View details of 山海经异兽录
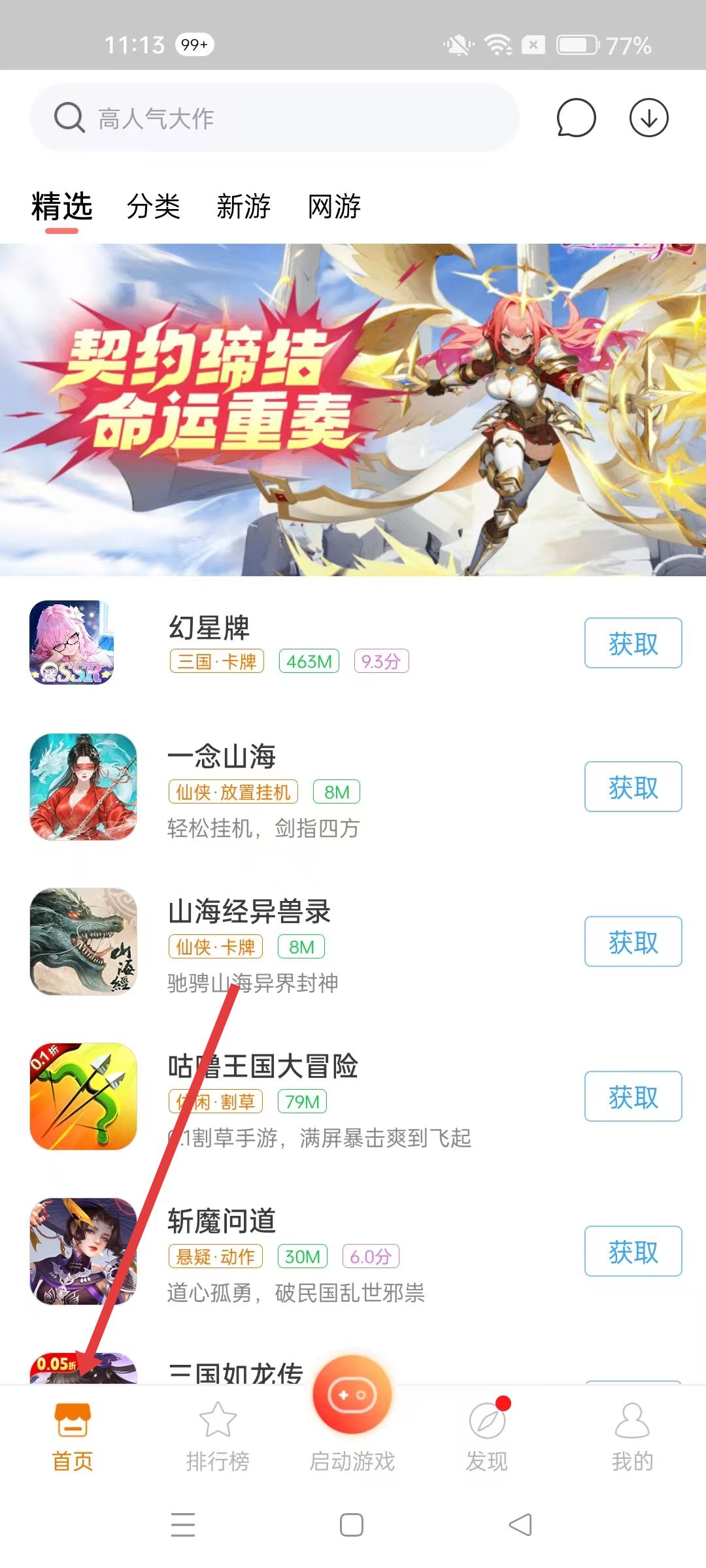The image size is (706, 1568). point(249,912)
